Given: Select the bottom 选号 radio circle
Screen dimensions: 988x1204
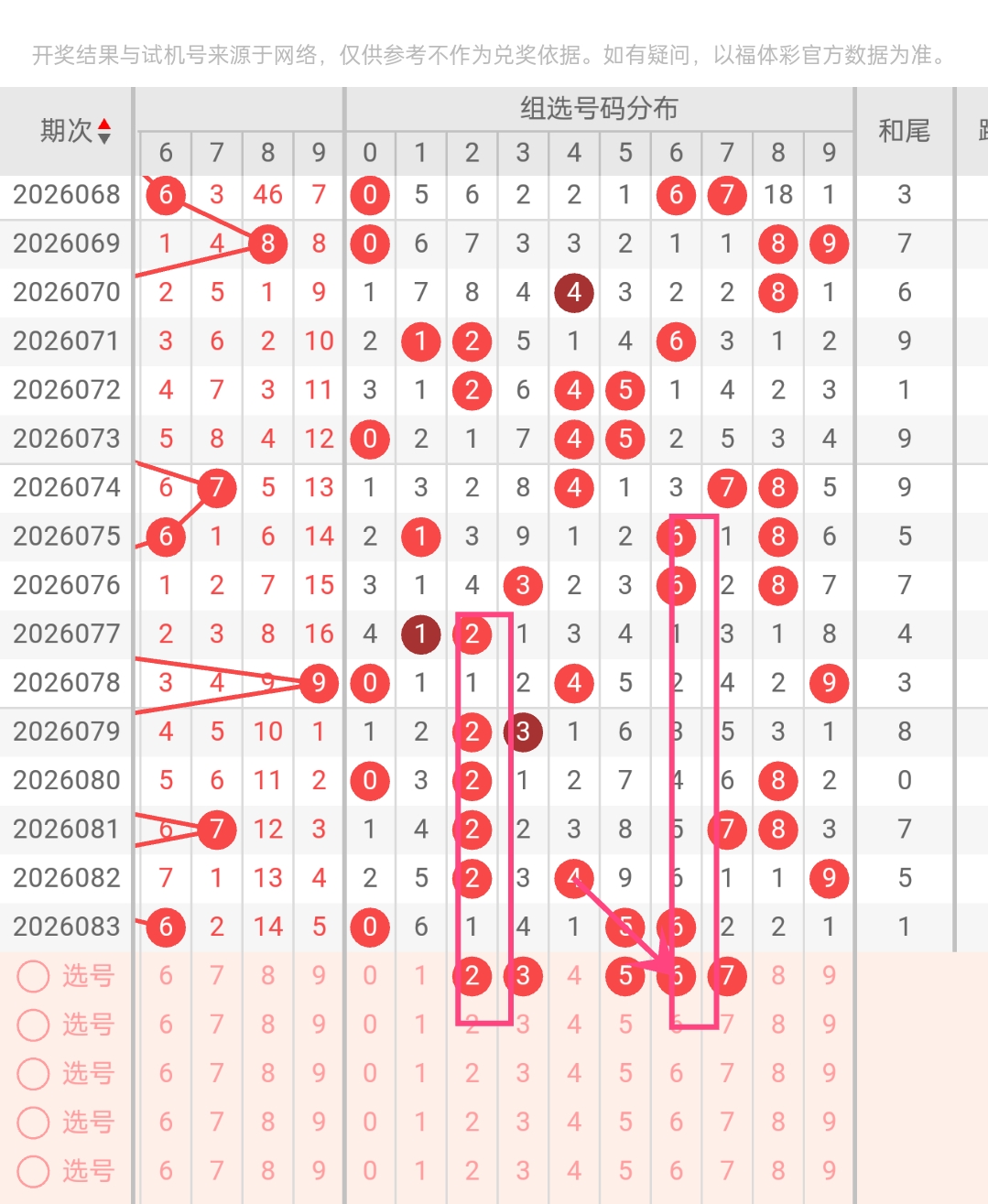Looking at the screenshot, I should 34,1170.
